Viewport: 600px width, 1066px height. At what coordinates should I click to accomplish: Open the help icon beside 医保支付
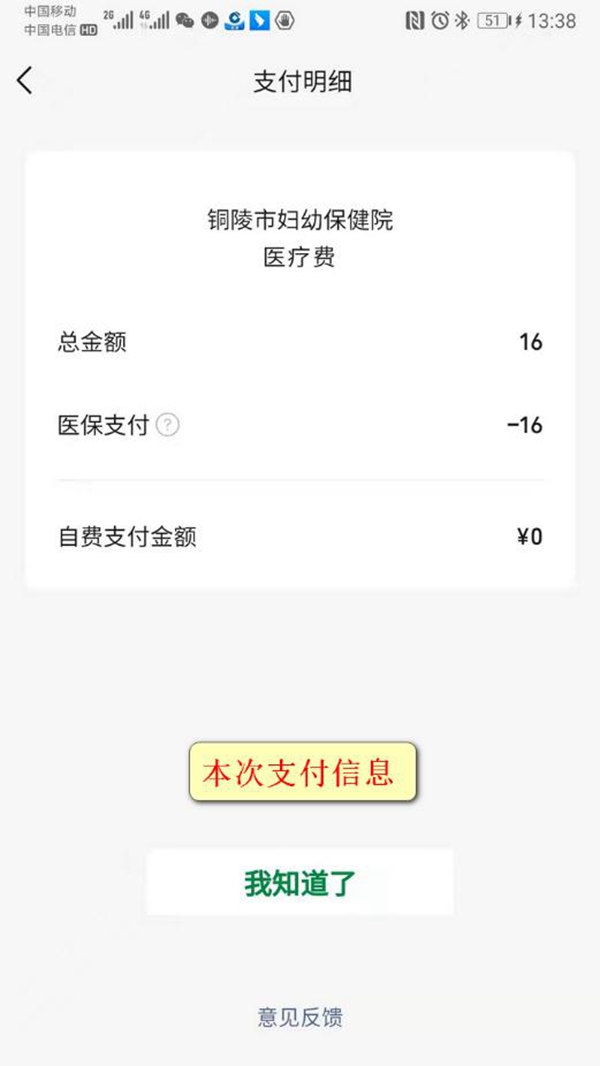point(167,426)
